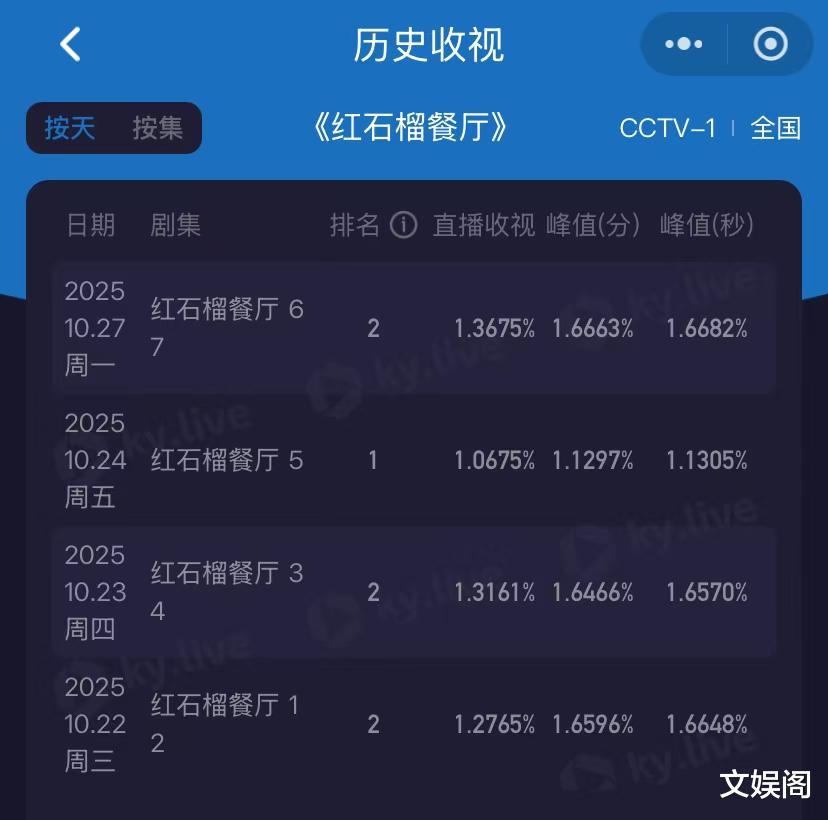The width and height of the screenshot is (828, 820).
Task: Switch to the 按集 view
Action: tap(157, 128)
